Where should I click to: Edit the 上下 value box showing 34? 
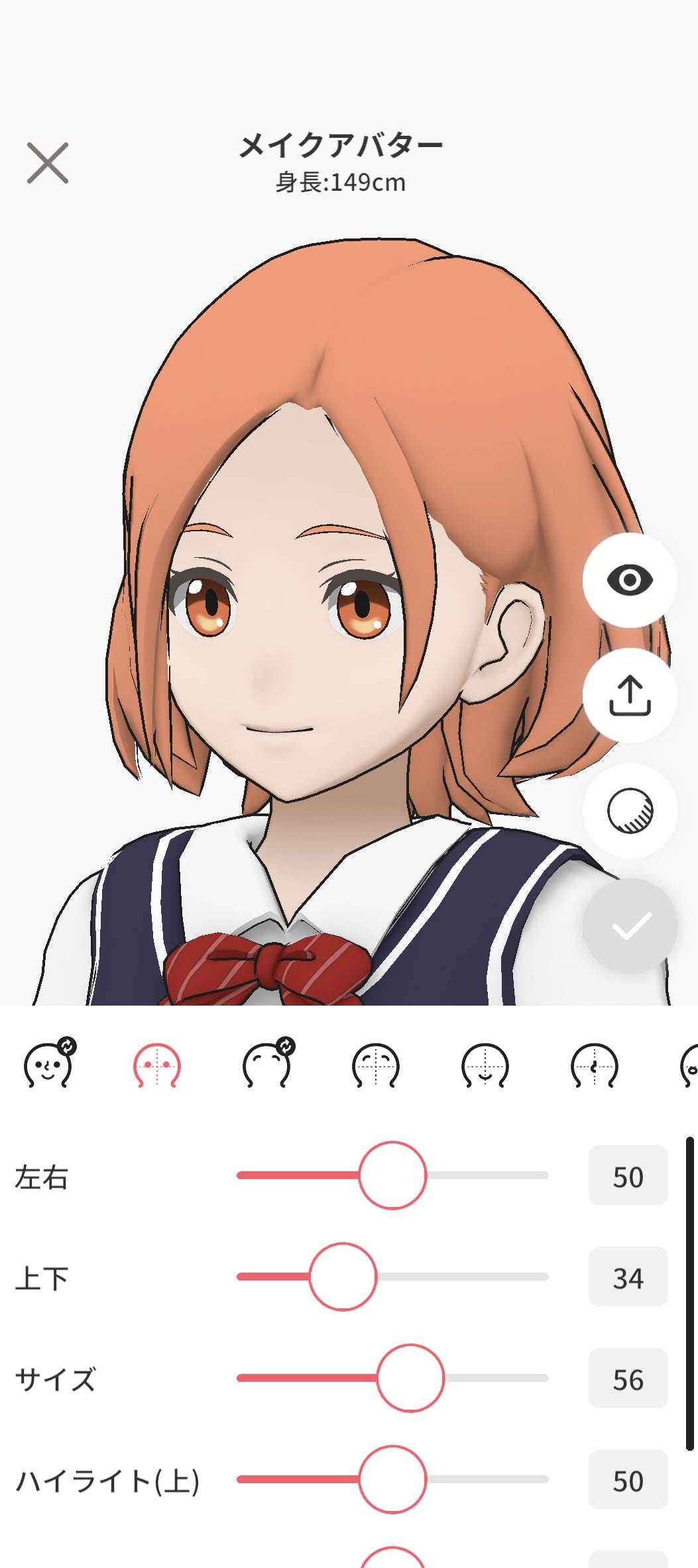click(628, 1277)
